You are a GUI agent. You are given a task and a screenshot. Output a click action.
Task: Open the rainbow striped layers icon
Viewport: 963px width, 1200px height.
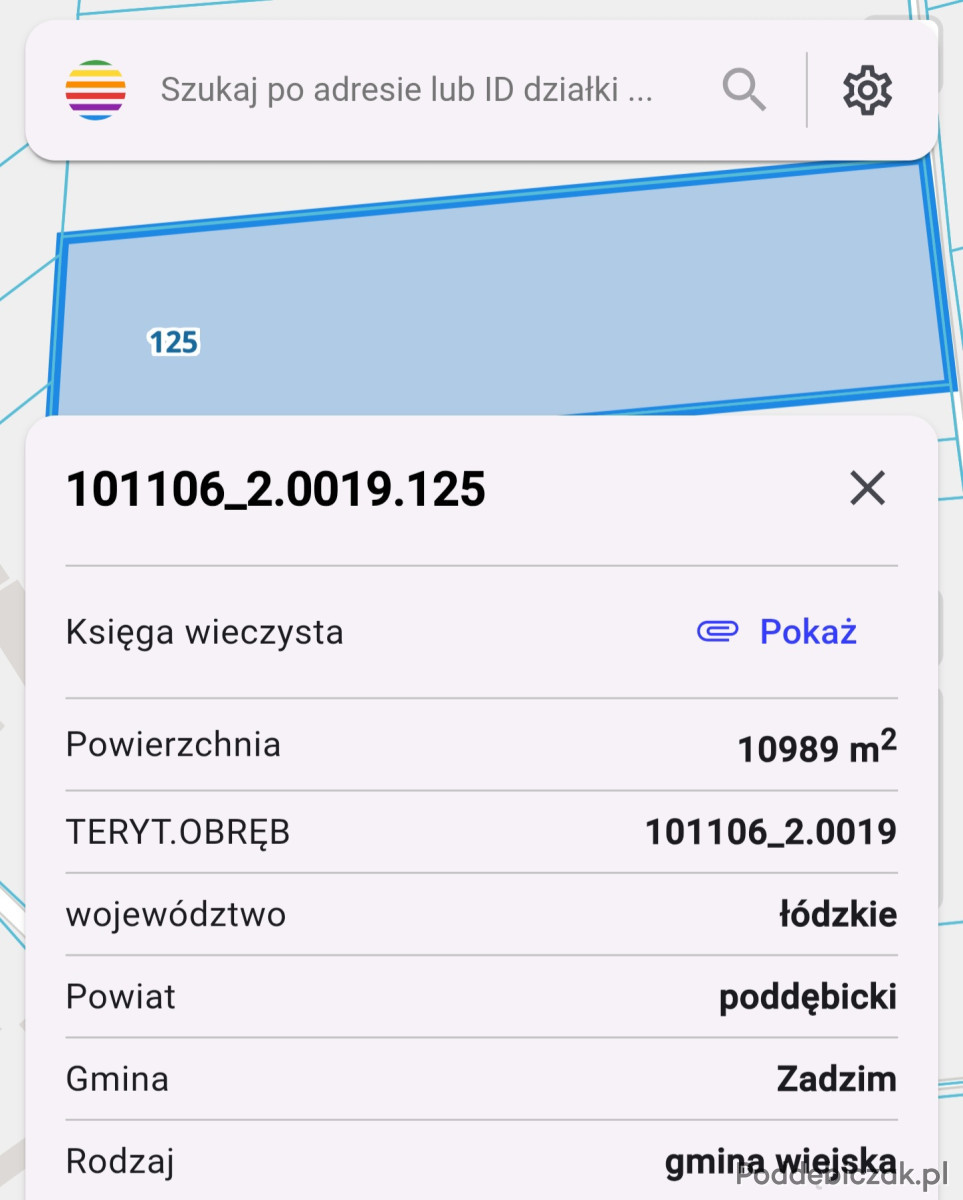[96, 91]
